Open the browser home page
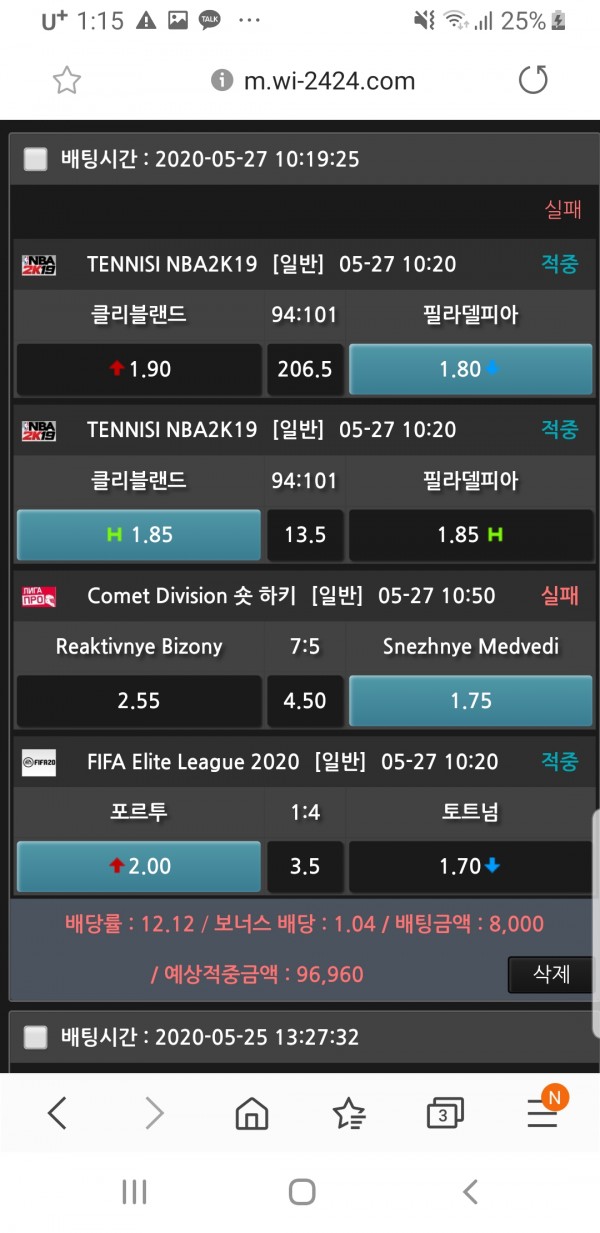600x1233 pixels. point(251,1112)
